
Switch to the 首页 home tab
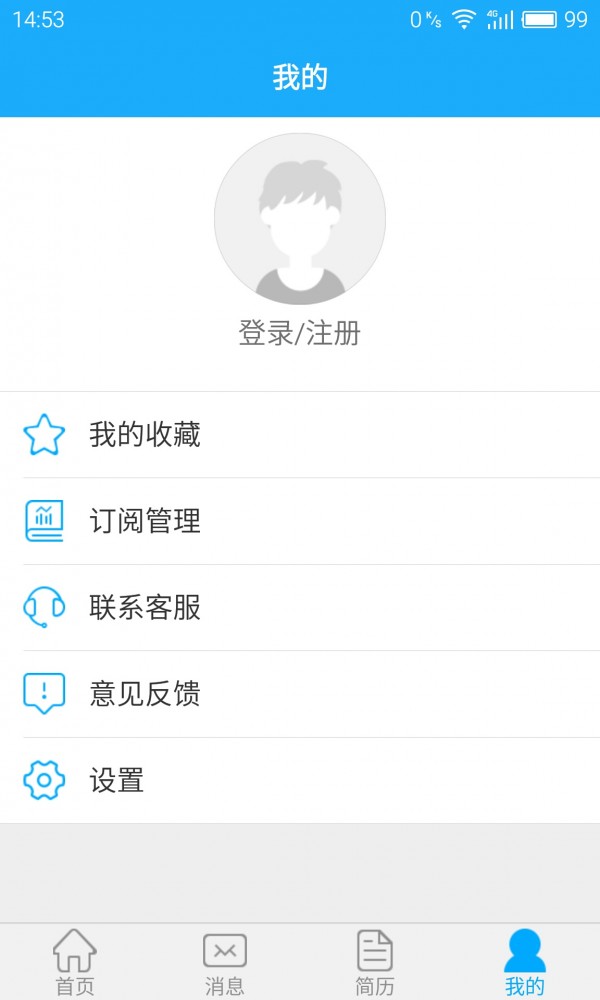click(75, 962)
